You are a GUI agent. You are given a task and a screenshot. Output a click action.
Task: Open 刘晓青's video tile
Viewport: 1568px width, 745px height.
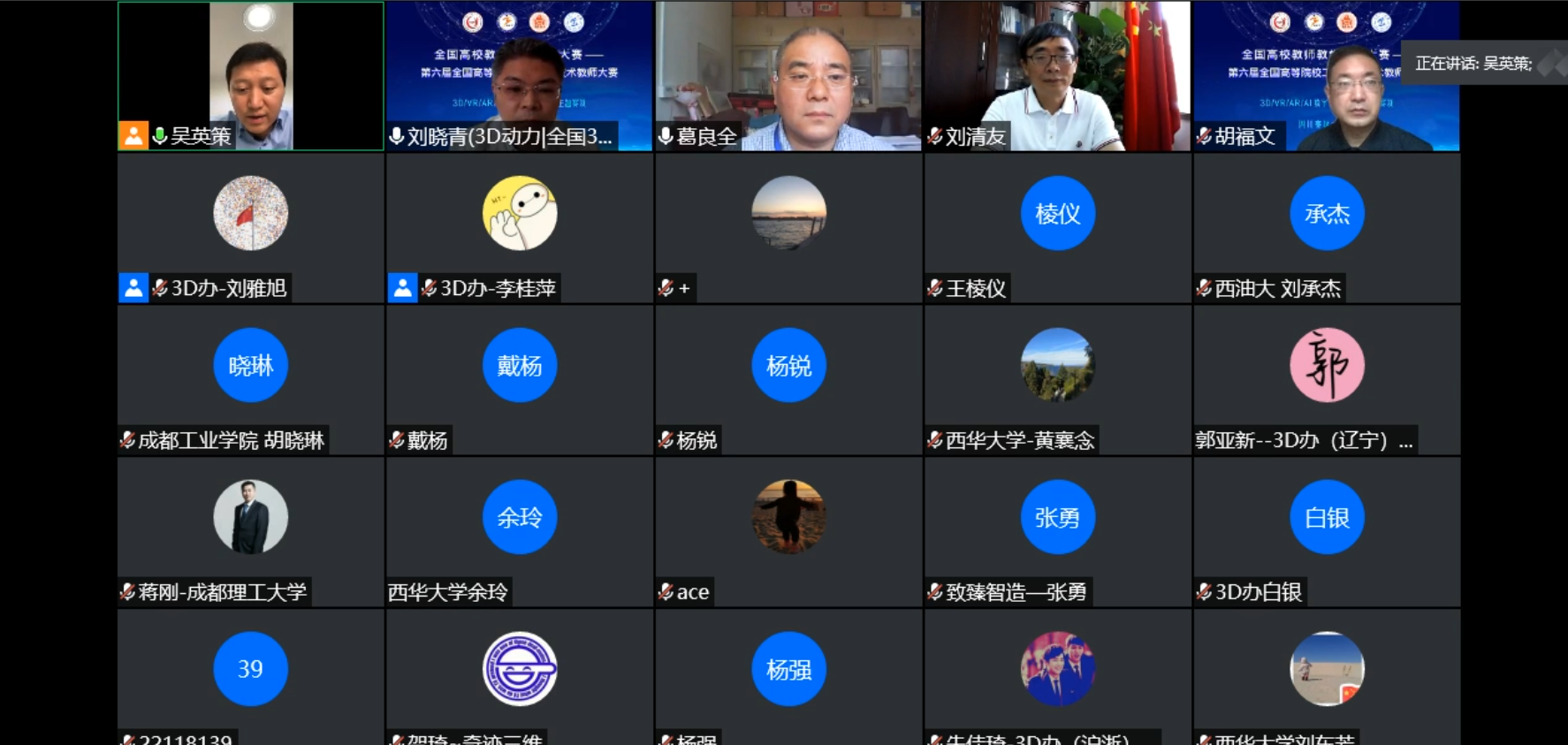[520, 75]
